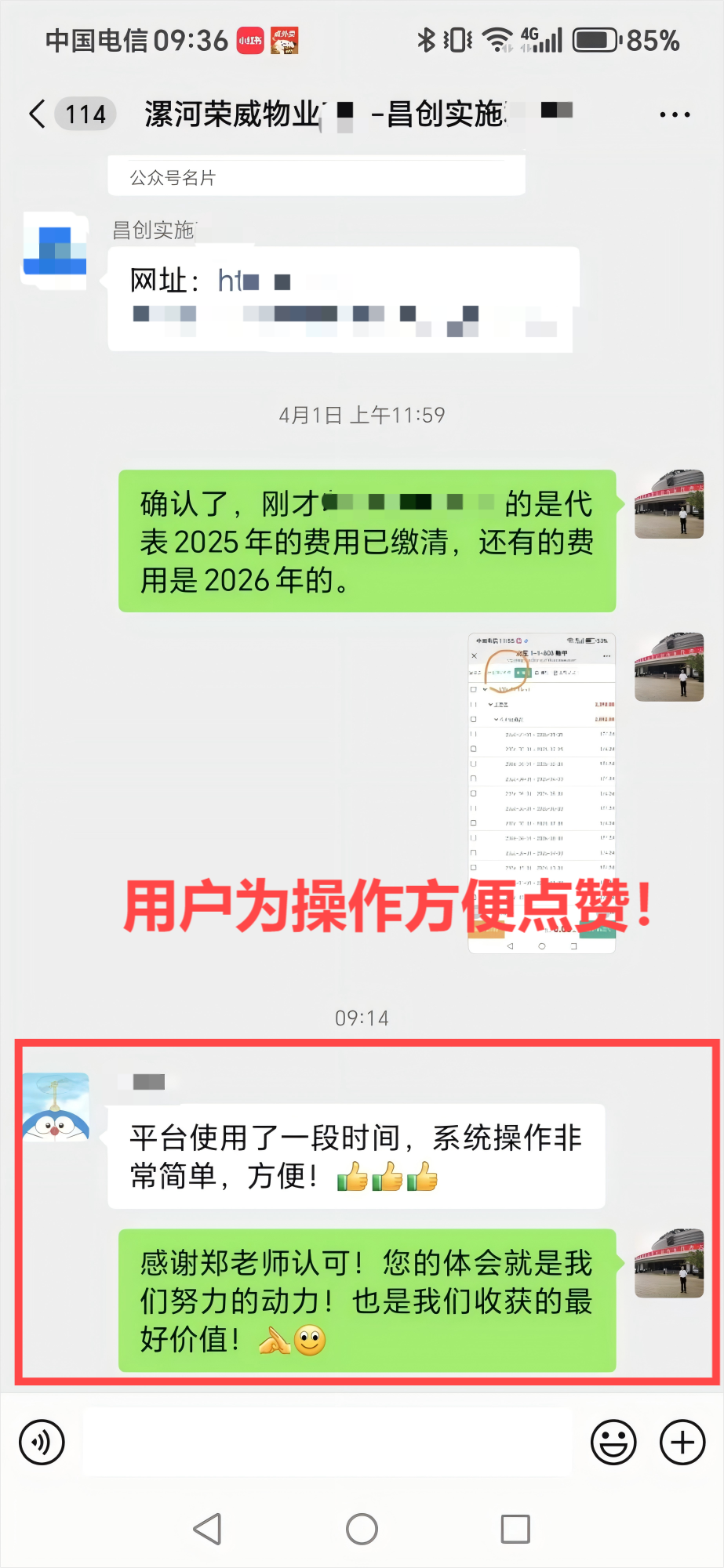Open the emoji sticker panel
724x1568 pixels.
click(613, 1442)
